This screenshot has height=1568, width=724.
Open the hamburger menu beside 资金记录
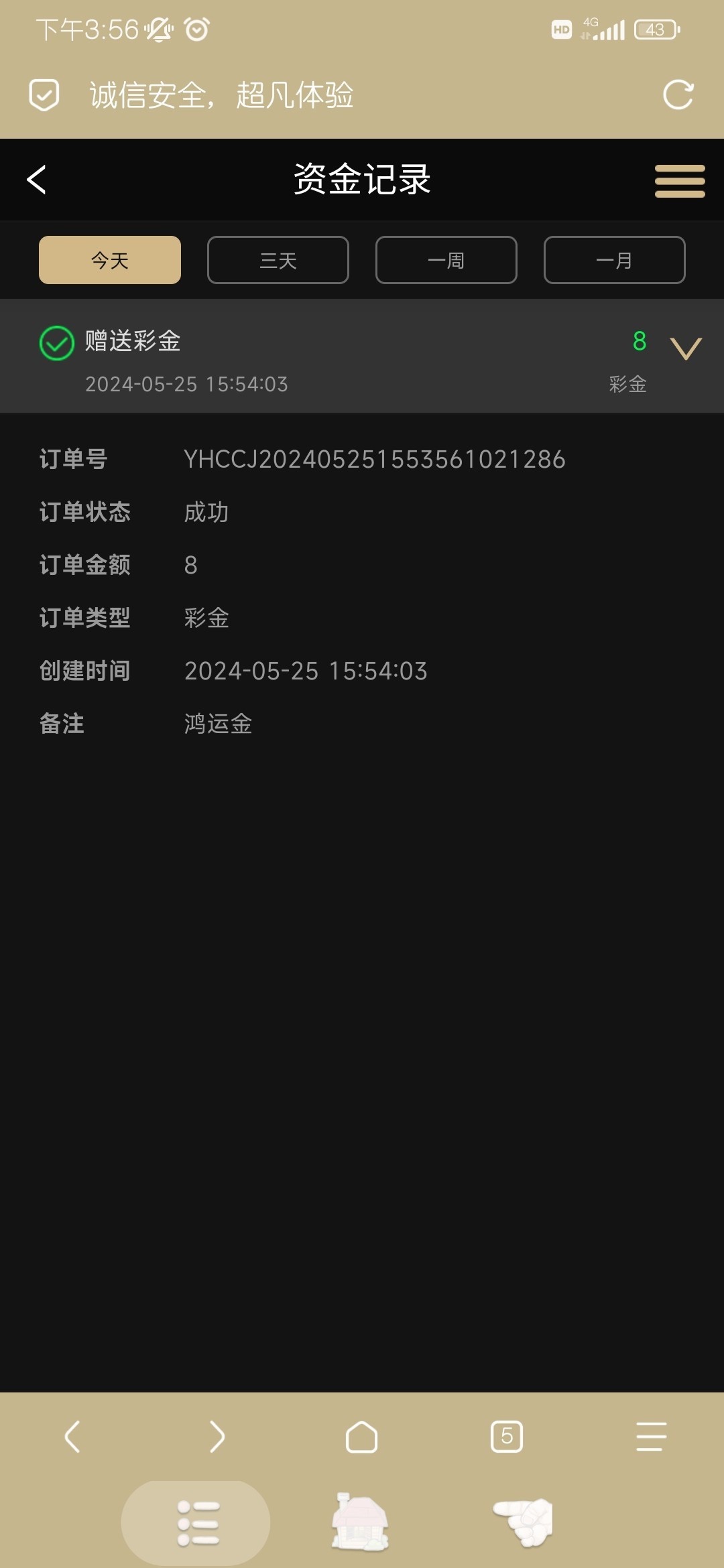(680, 181)
